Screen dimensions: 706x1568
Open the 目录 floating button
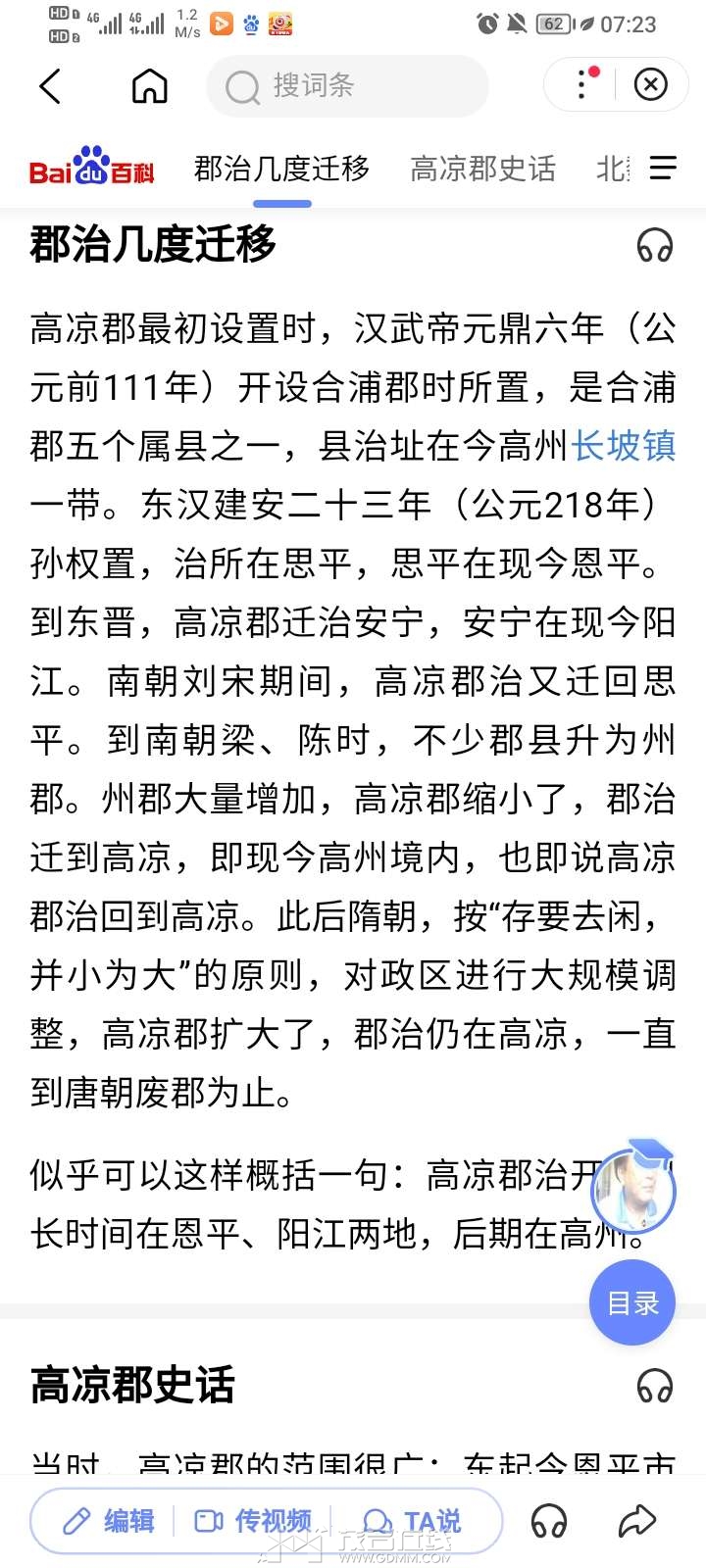[x=632, y=1302]
